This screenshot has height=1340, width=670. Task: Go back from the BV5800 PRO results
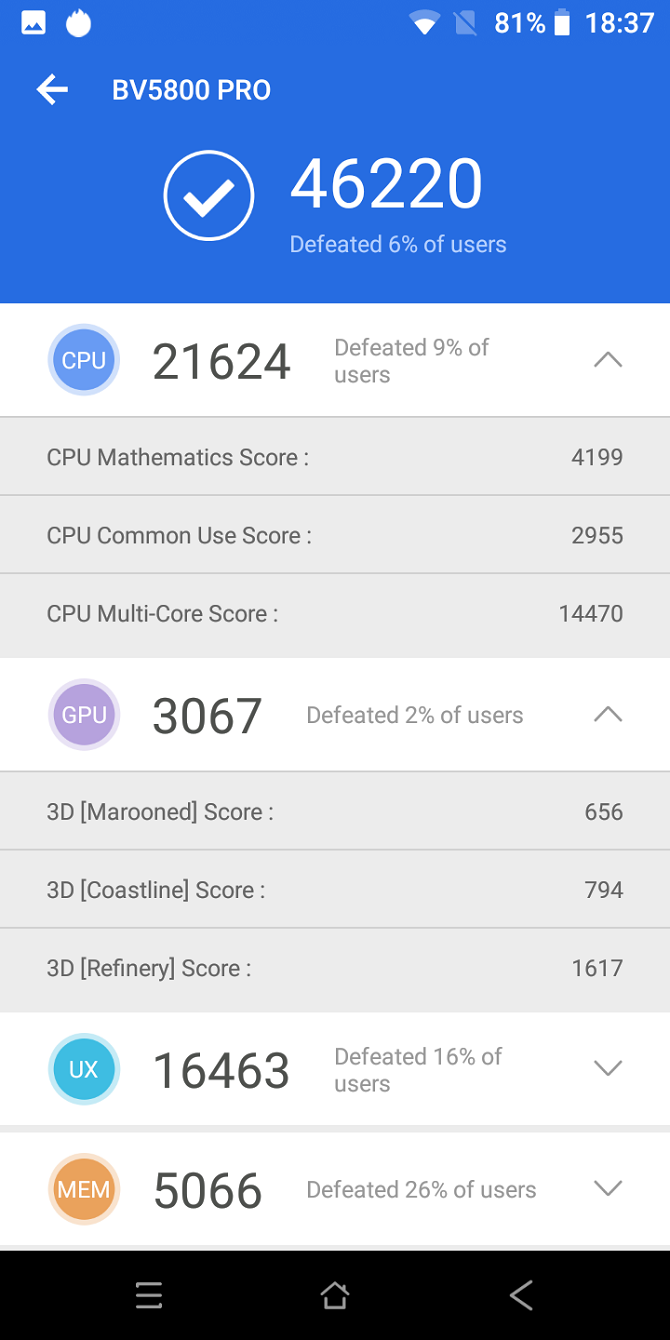[x=52, y=90]
